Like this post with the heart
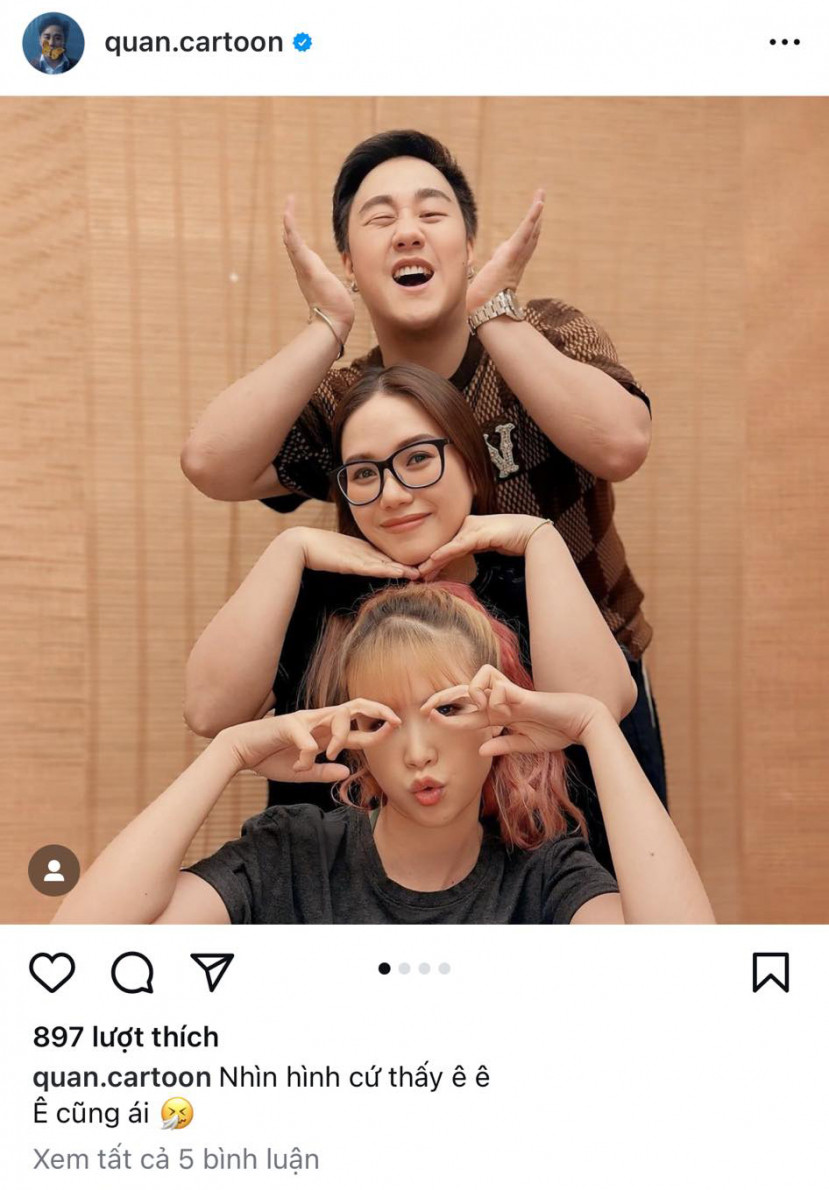 pos(52,972)
